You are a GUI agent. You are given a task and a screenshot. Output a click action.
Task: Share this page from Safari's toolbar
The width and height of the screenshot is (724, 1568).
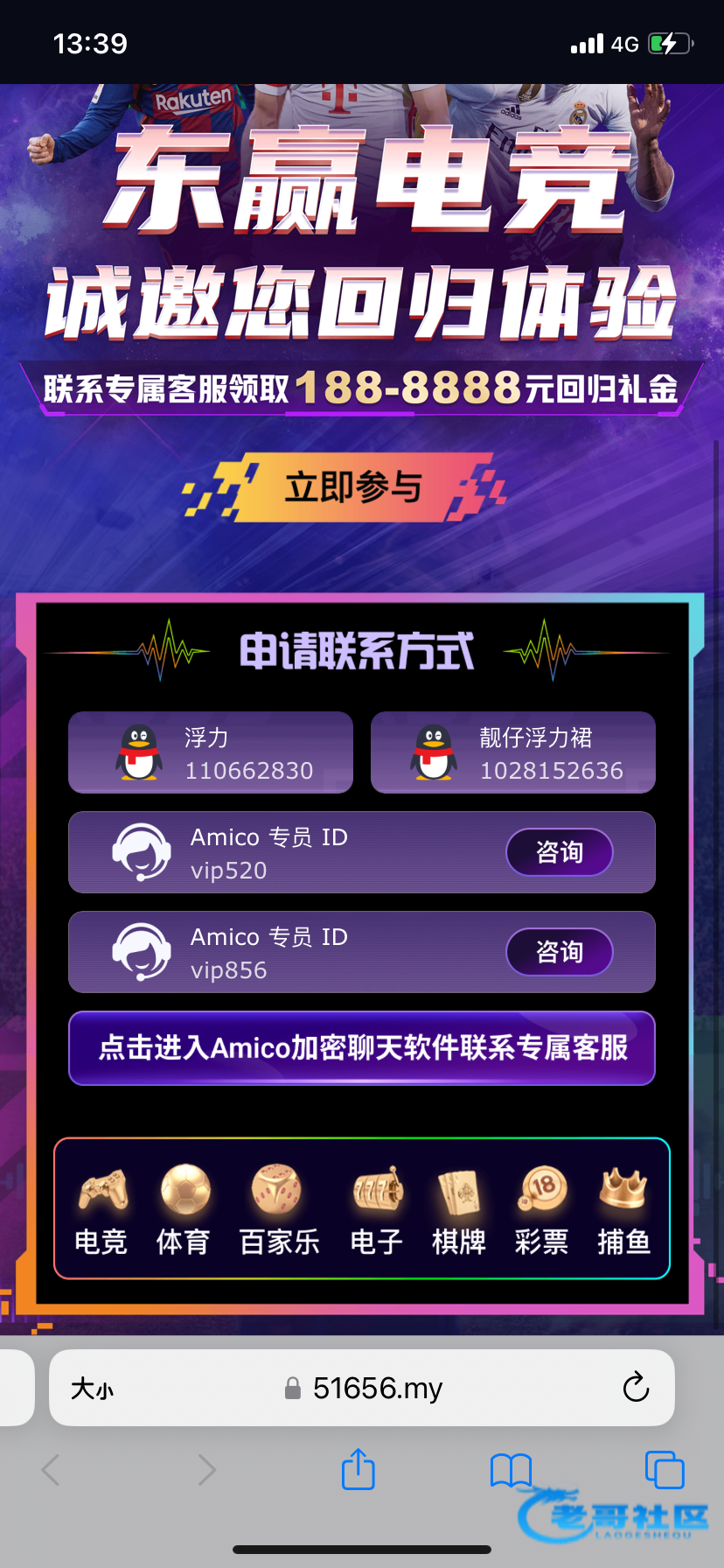[358, 1470]
